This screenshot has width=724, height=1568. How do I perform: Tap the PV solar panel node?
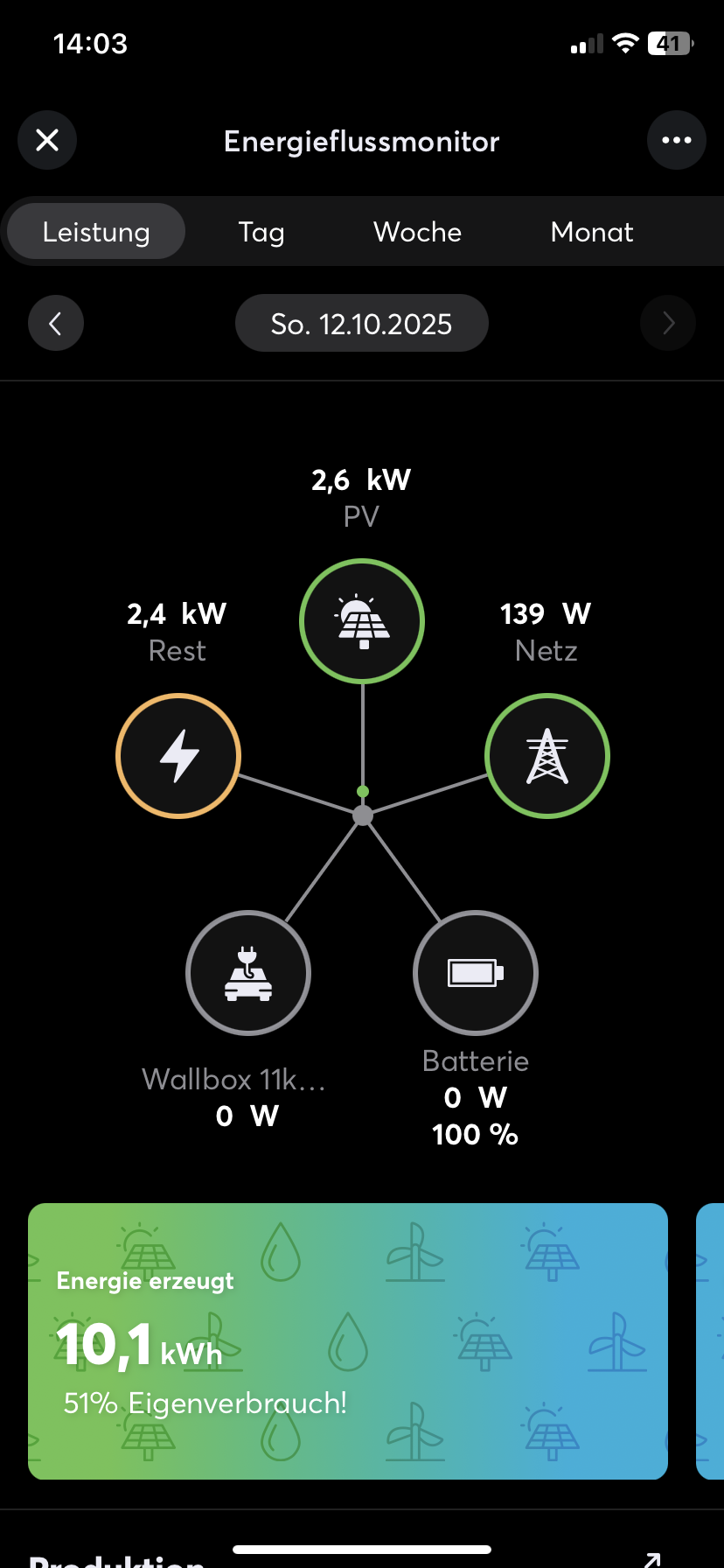[x=362, y=621]
